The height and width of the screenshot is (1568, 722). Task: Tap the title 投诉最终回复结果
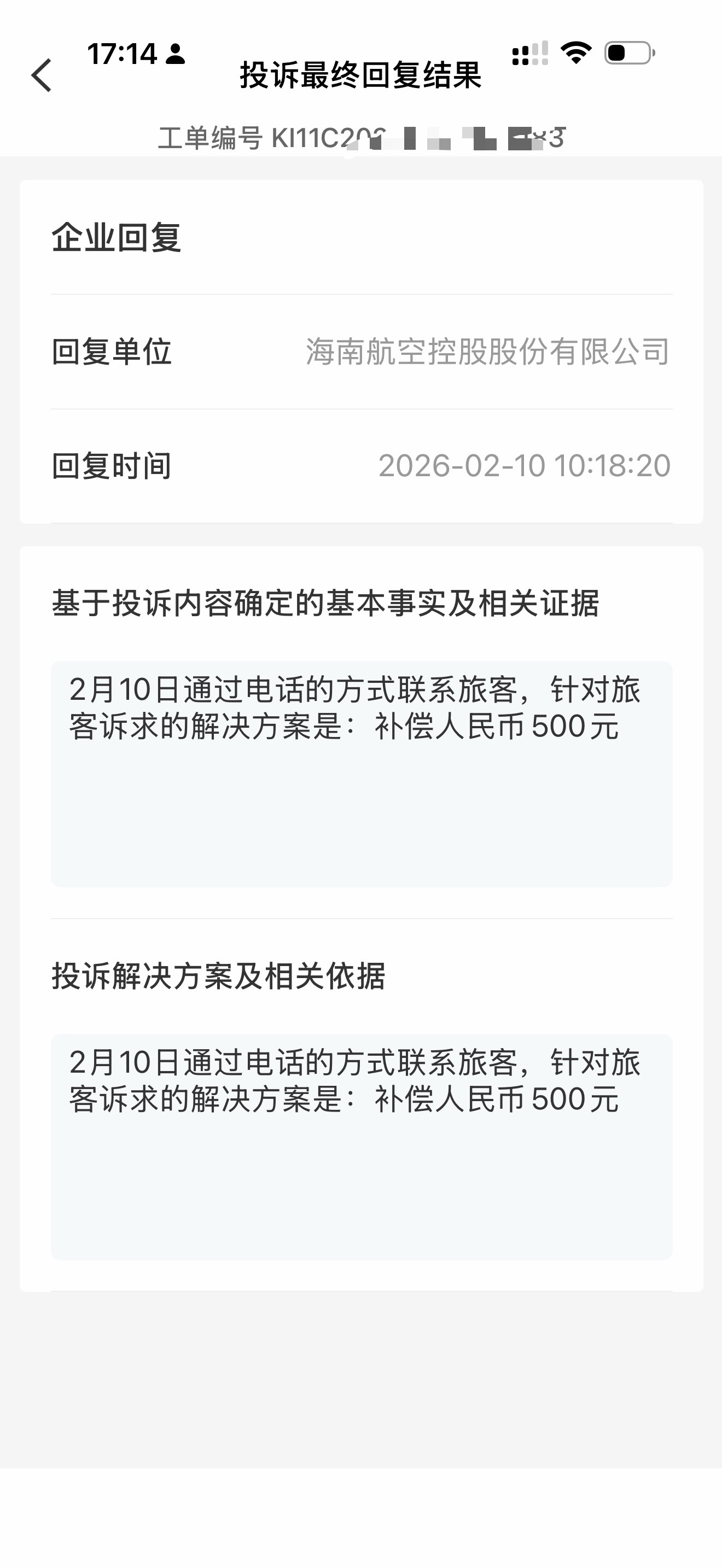360,77
